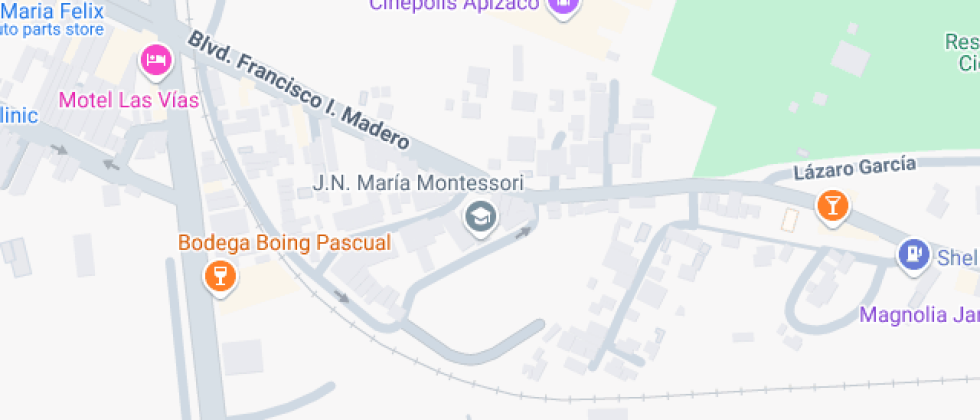Open the Lázaro García bar pin
This screenshot has height=420, width=980.
(832, 207)
